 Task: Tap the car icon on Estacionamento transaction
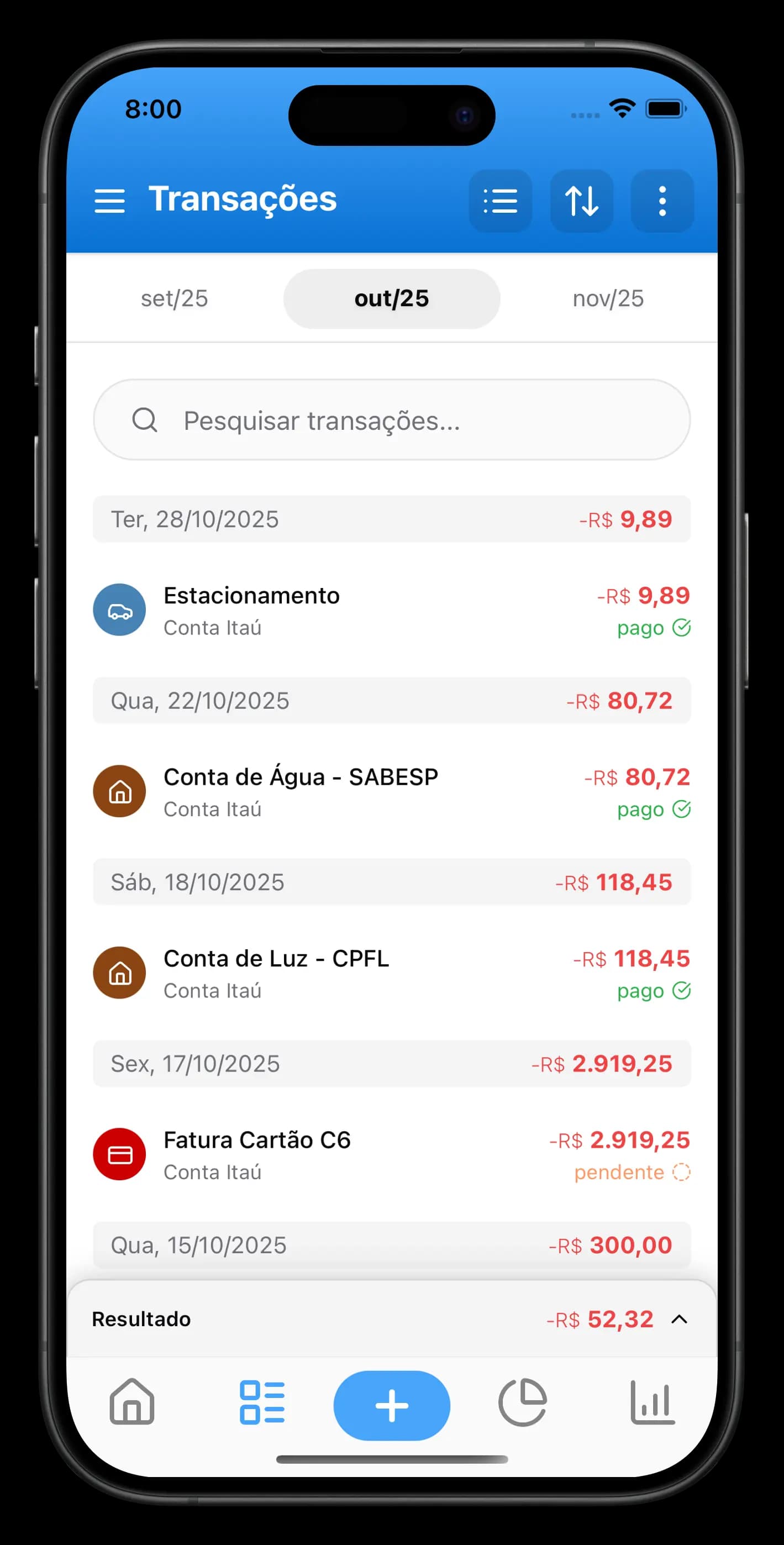pos(119,609)
